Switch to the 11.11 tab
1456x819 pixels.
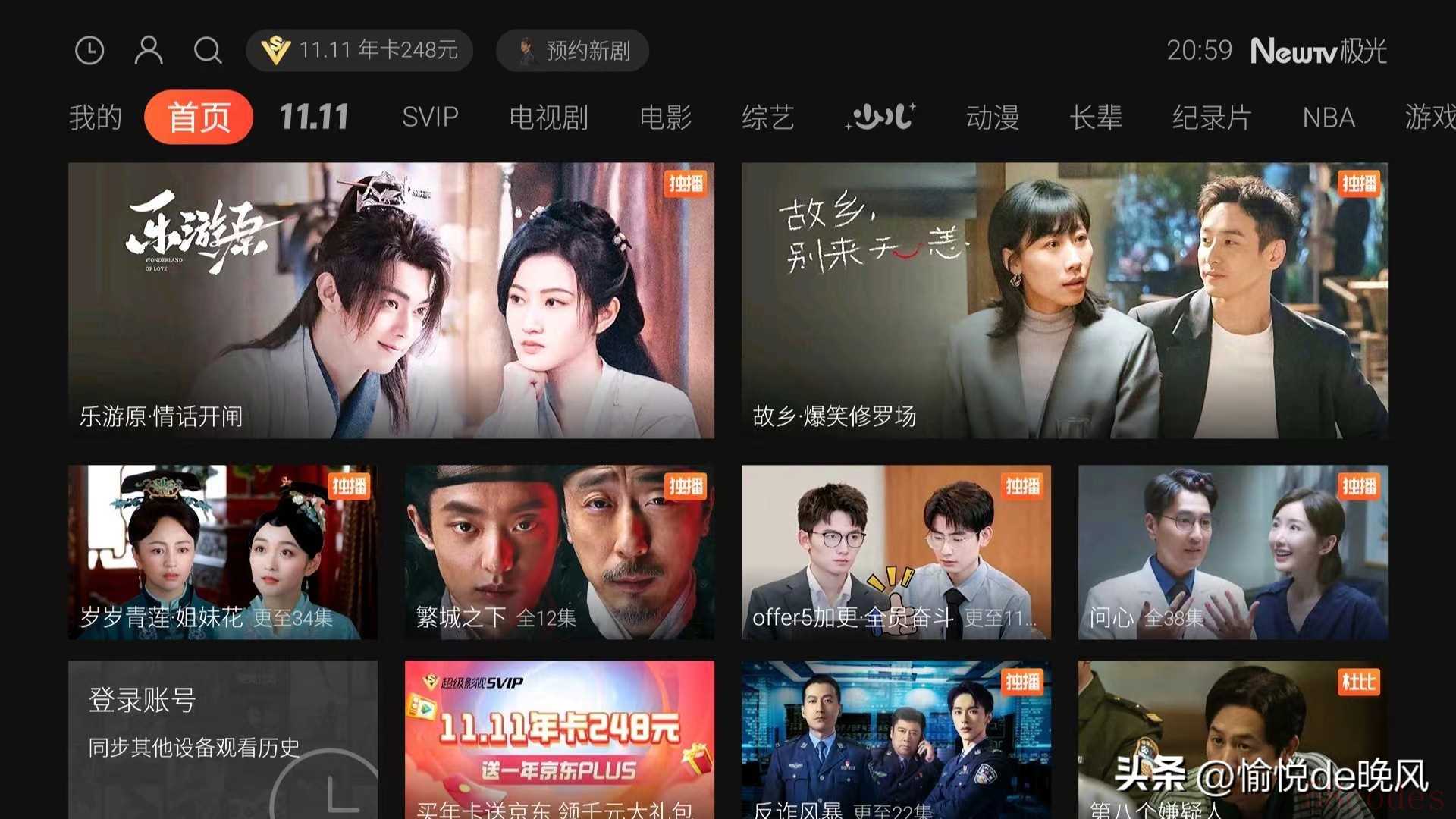(x=314, y=118)
